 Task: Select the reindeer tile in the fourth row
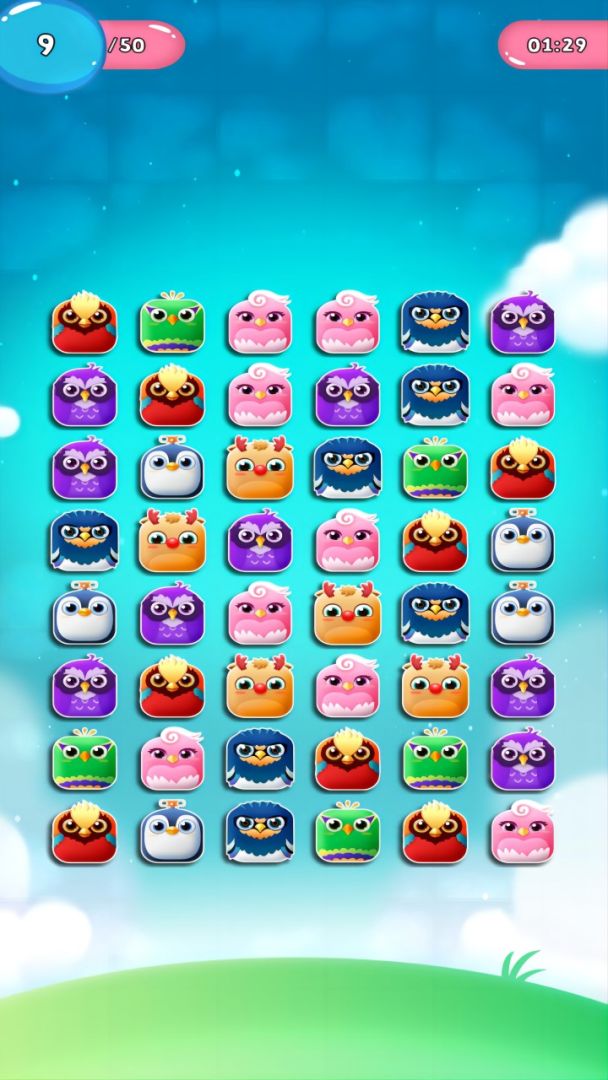tap(172, 542)
